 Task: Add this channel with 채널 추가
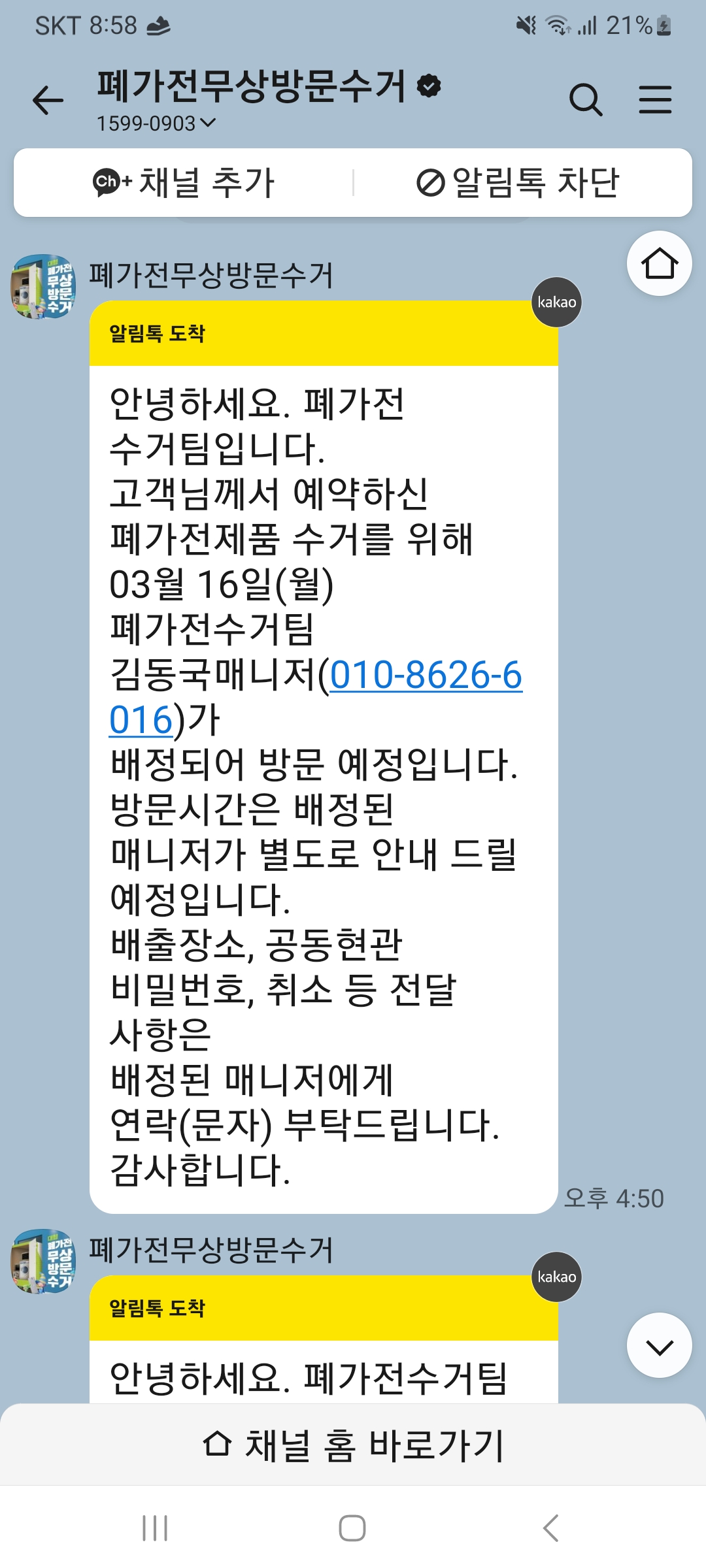[184, 182]
